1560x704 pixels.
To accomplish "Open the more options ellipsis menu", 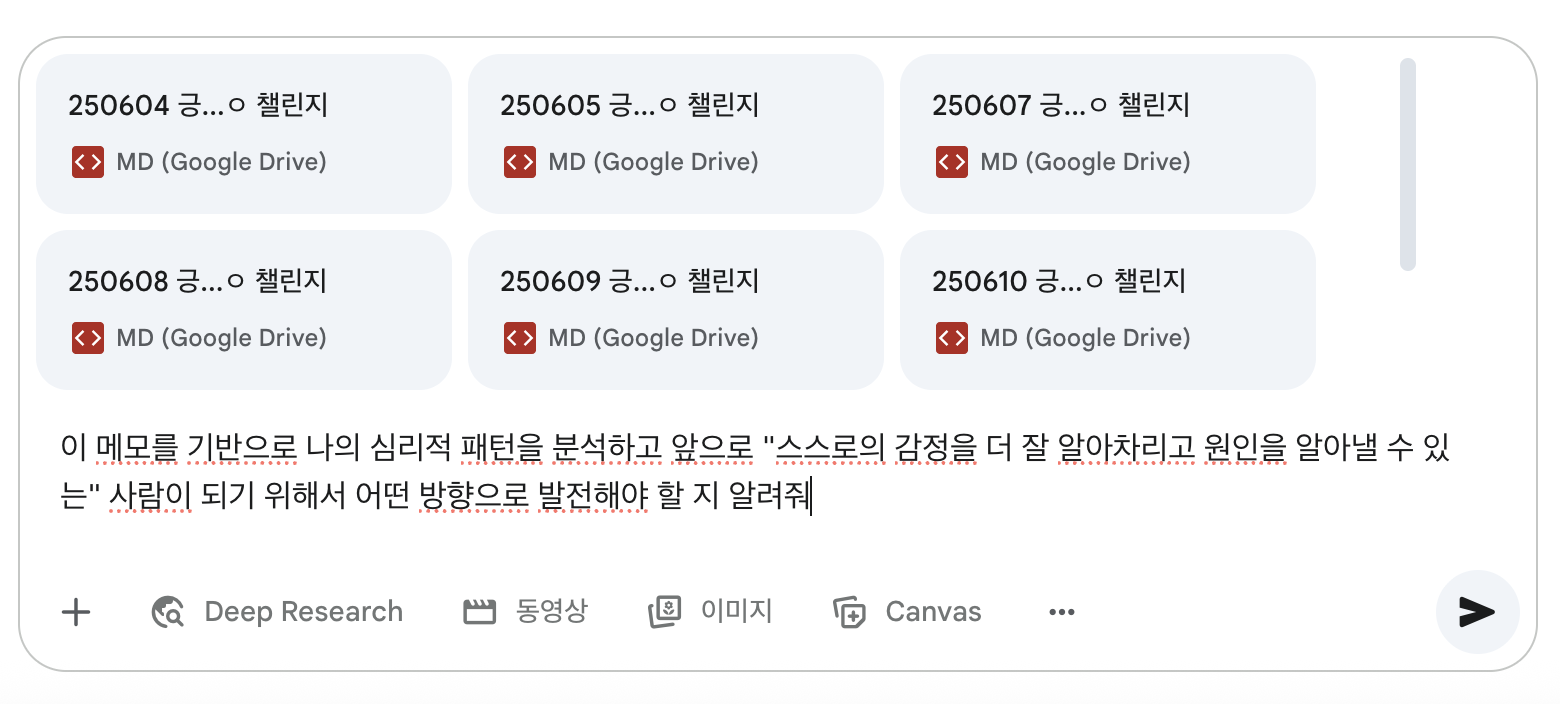I will [1061, 612].
